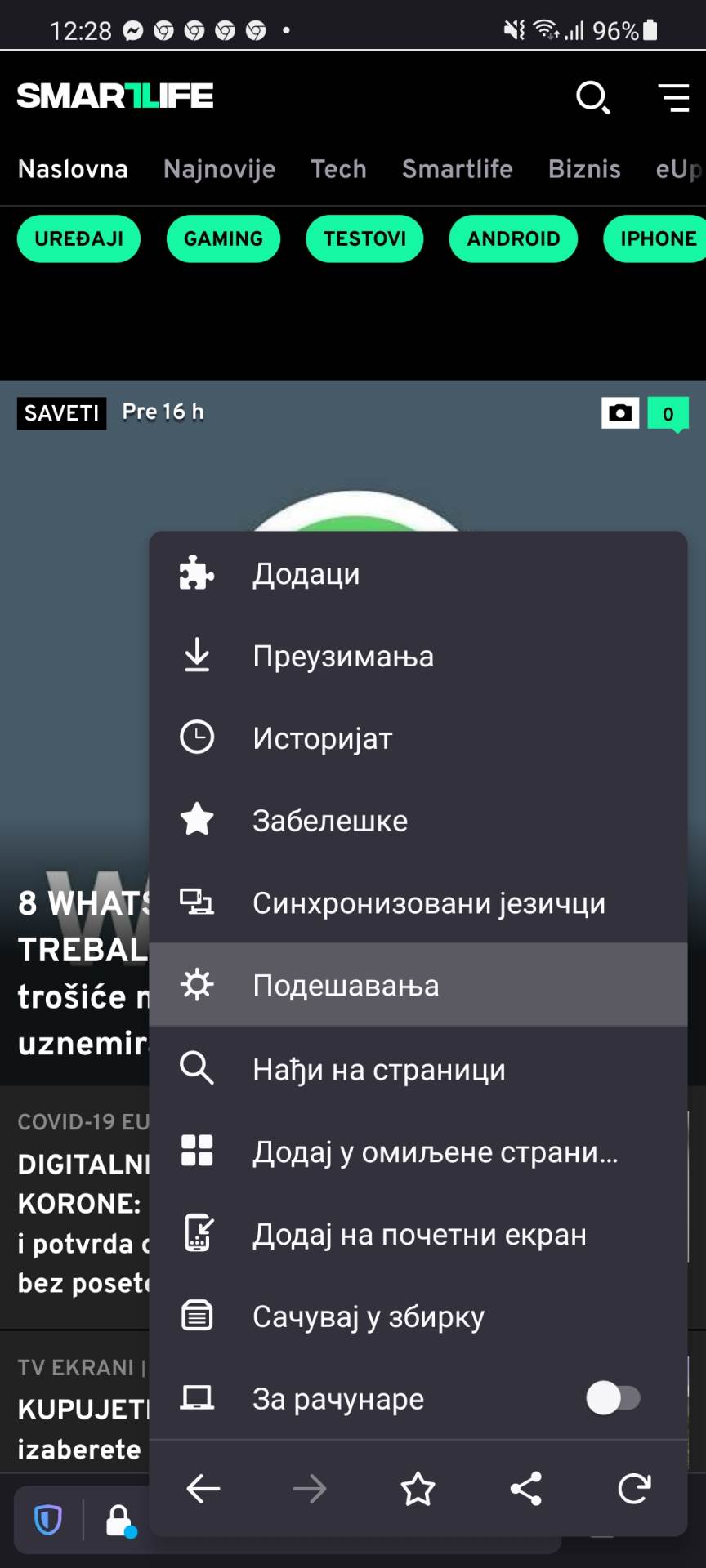Open the Tech section link
The height and width of the screenshot is (1568, 706).
pos(337,169)
